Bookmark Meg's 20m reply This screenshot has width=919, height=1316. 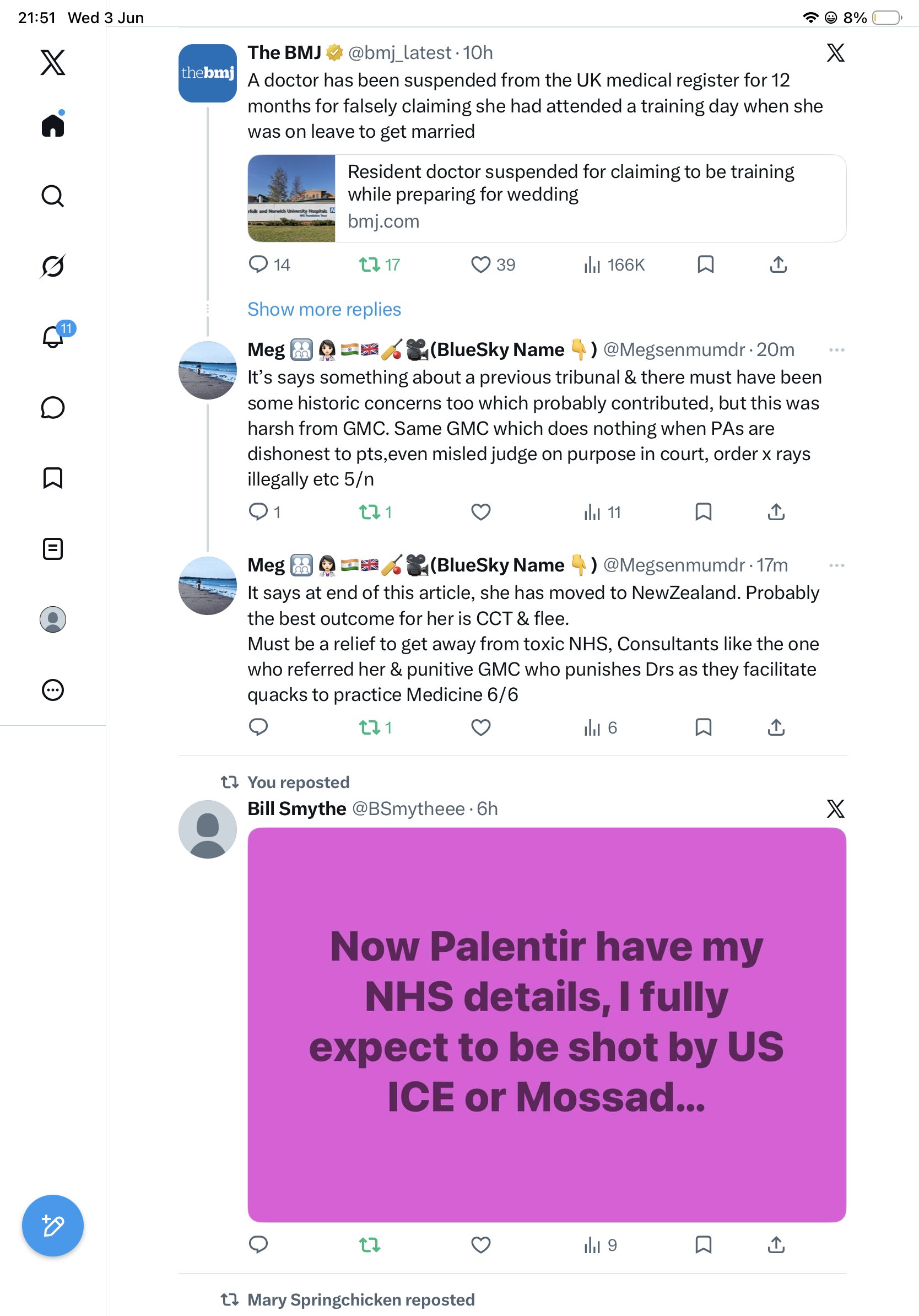pos(703,511)
